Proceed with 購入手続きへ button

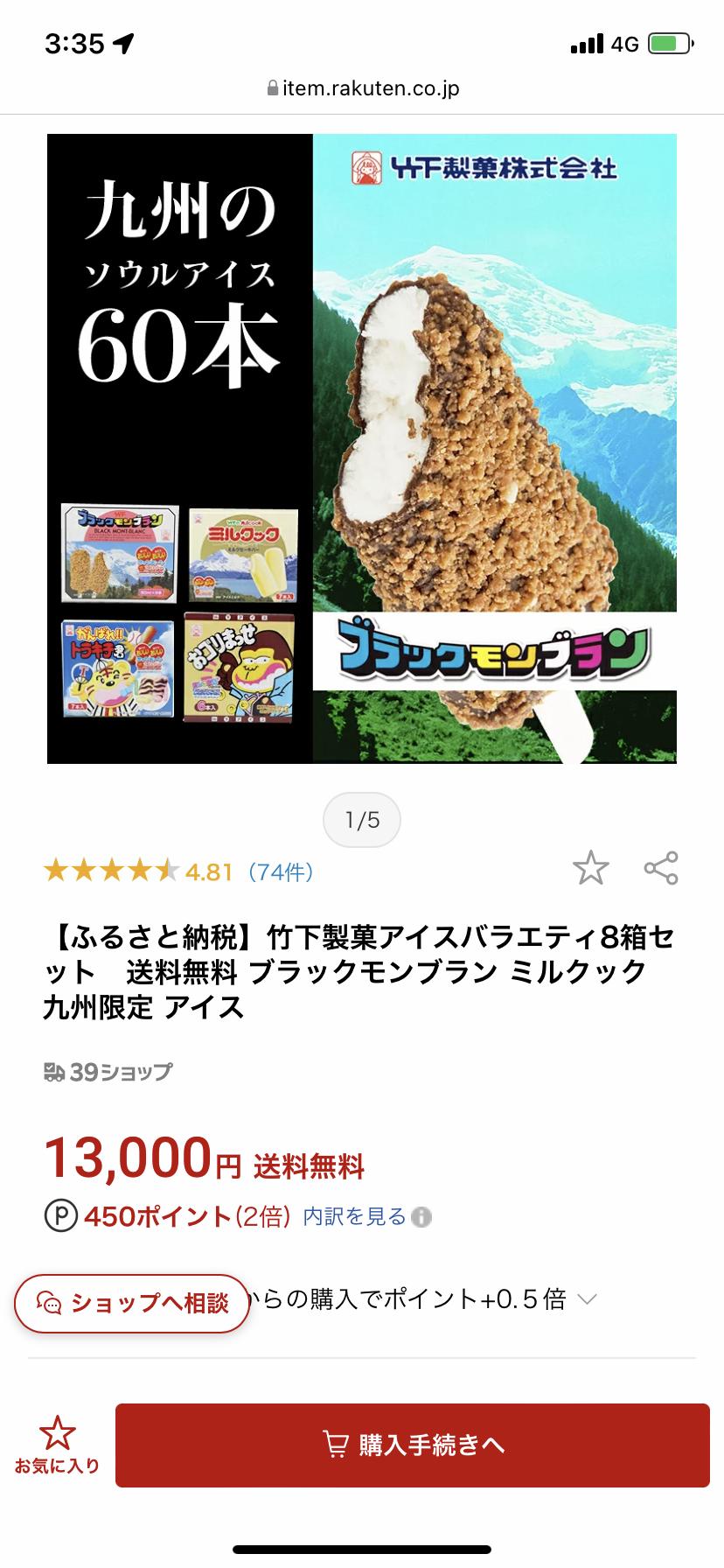[x=413, y=1445]
